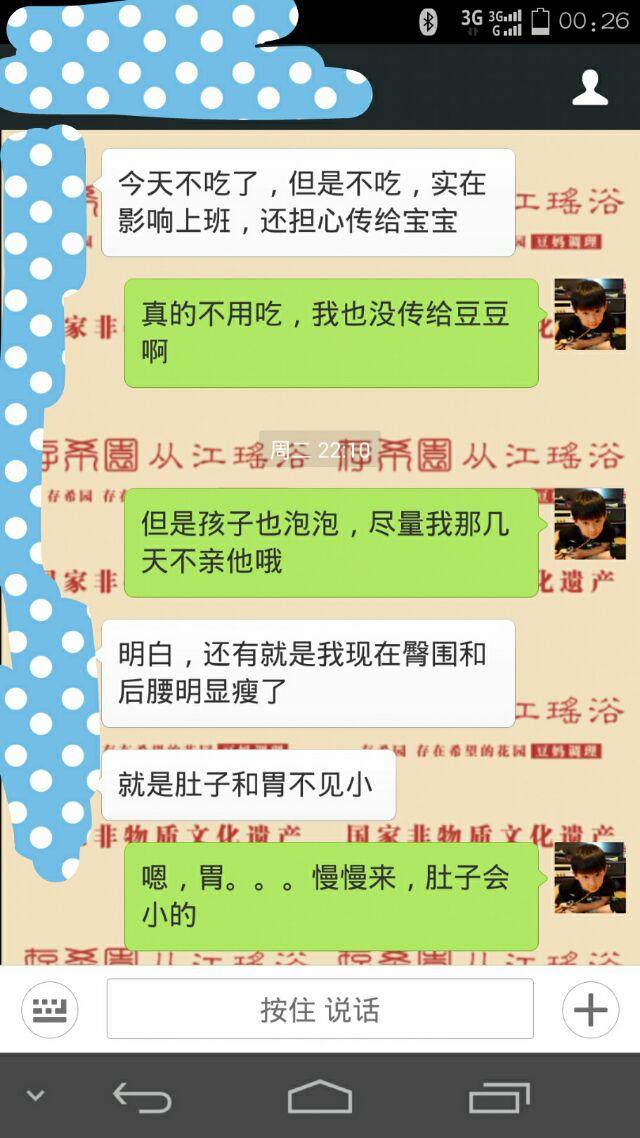Open the recent apps view

(x=500, y=1097)
